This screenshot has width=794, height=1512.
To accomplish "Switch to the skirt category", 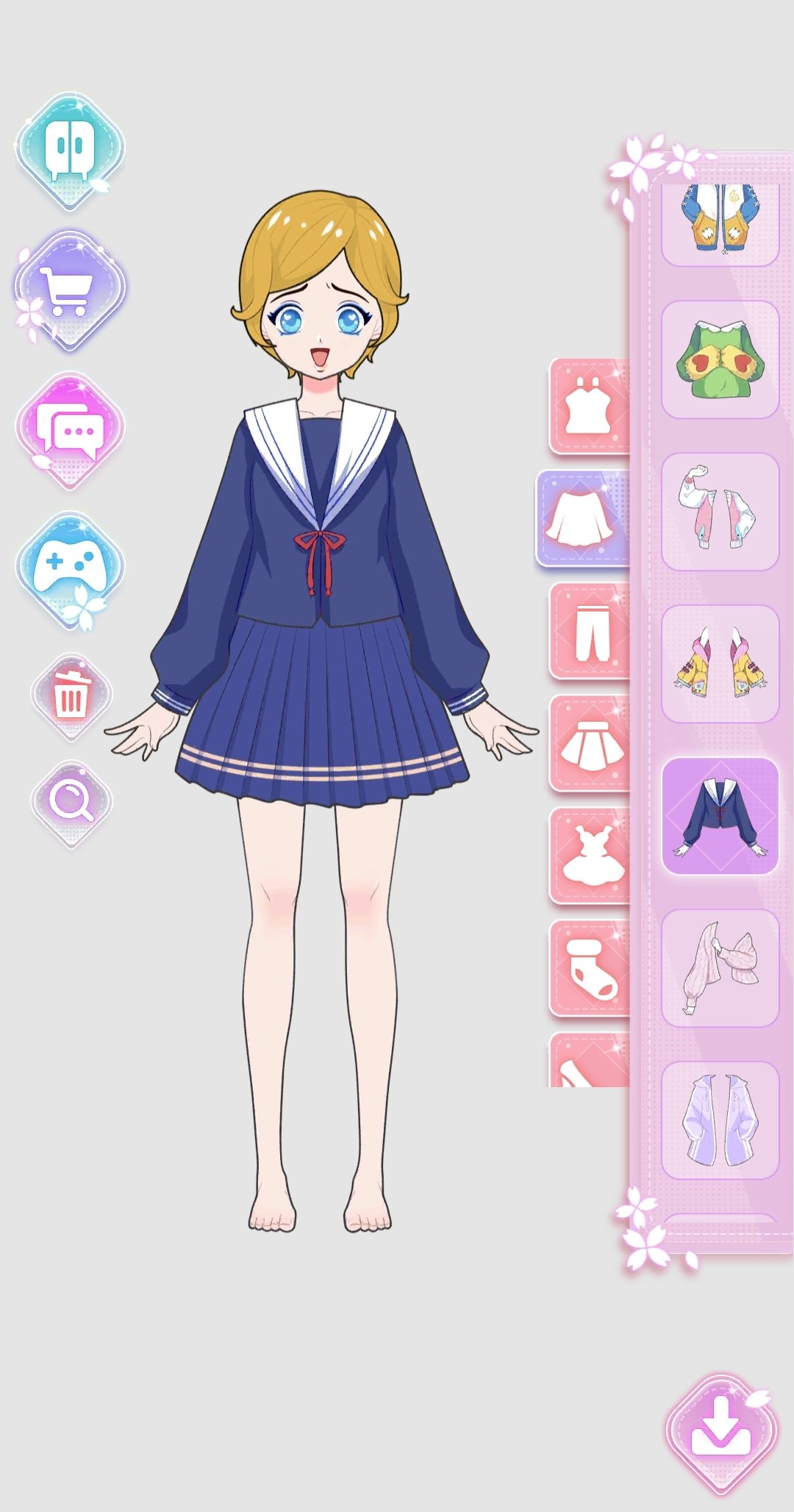I will pyautogui.click(x=590, y=743).
